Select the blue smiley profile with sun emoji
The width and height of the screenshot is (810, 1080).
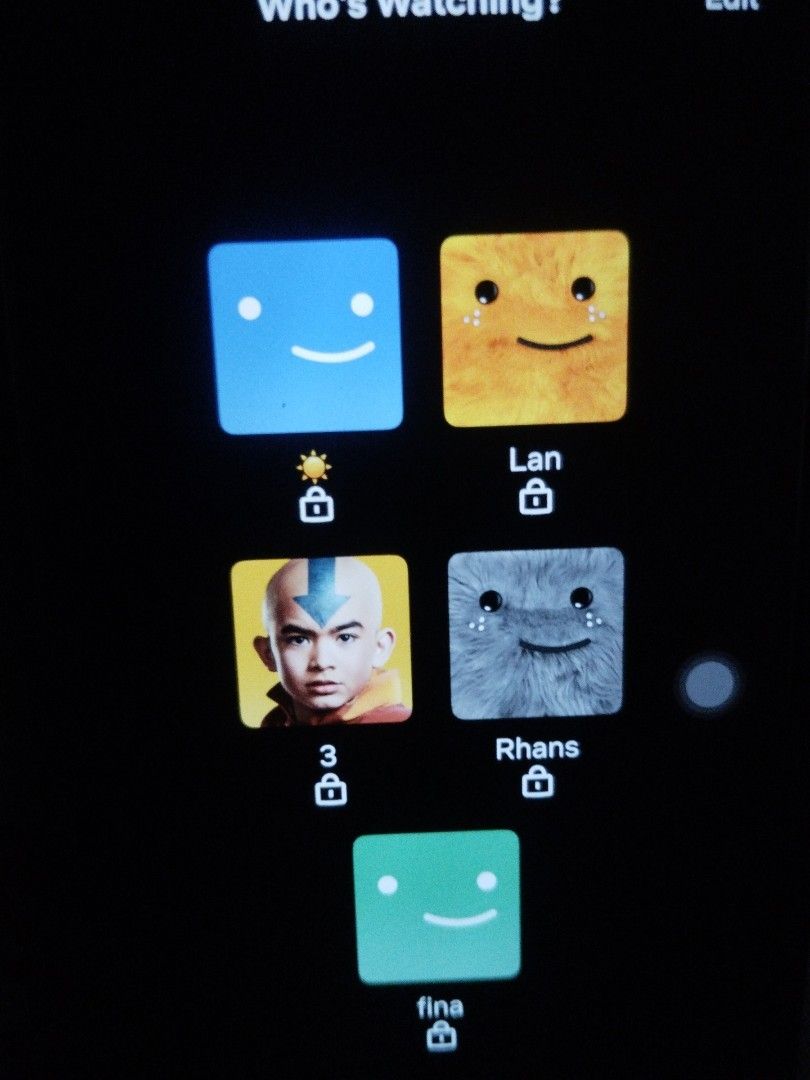305,336
